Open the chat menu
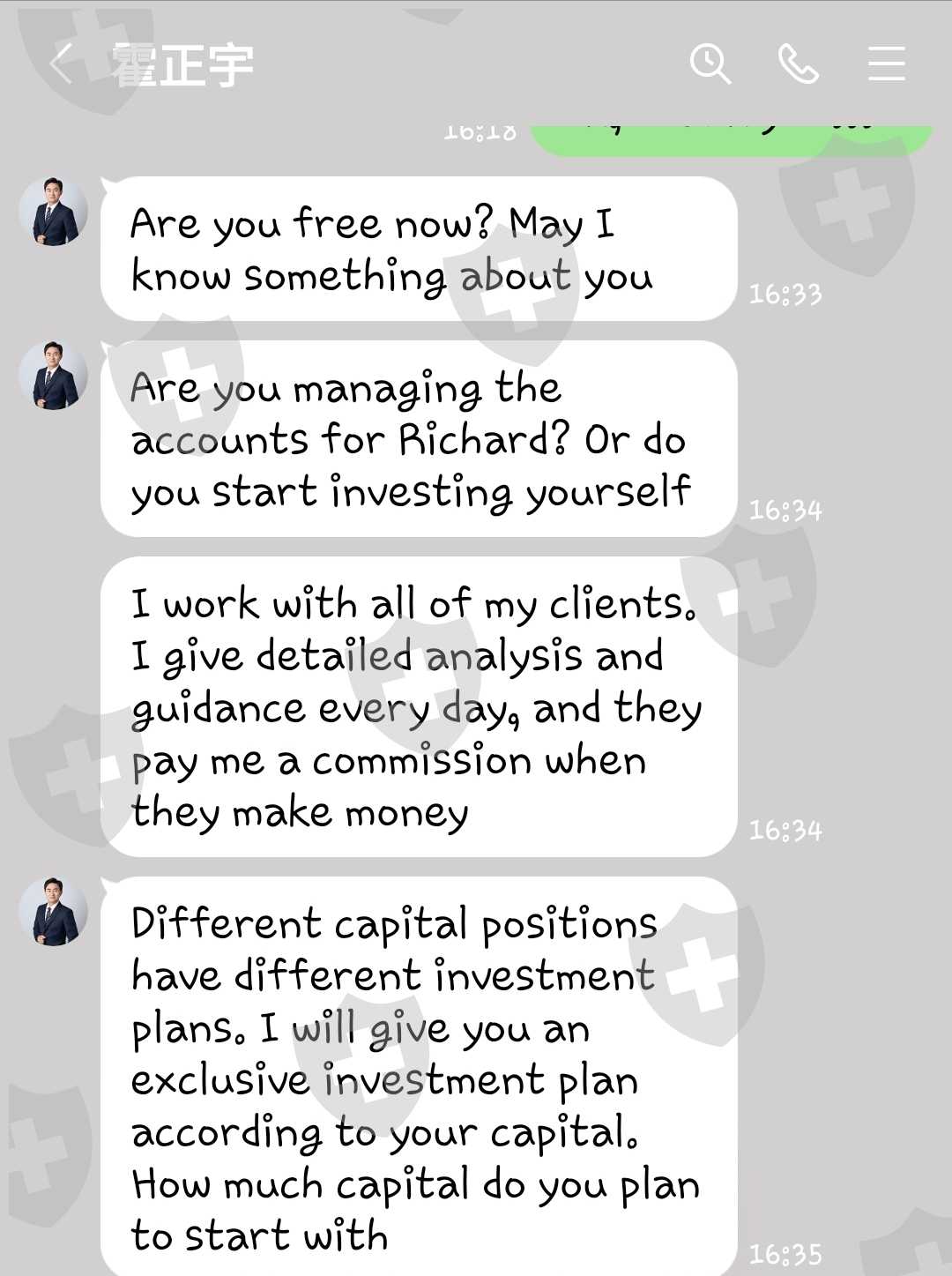Image resolution: width=952 pixels, height=1276 pixels. (886, 64)
